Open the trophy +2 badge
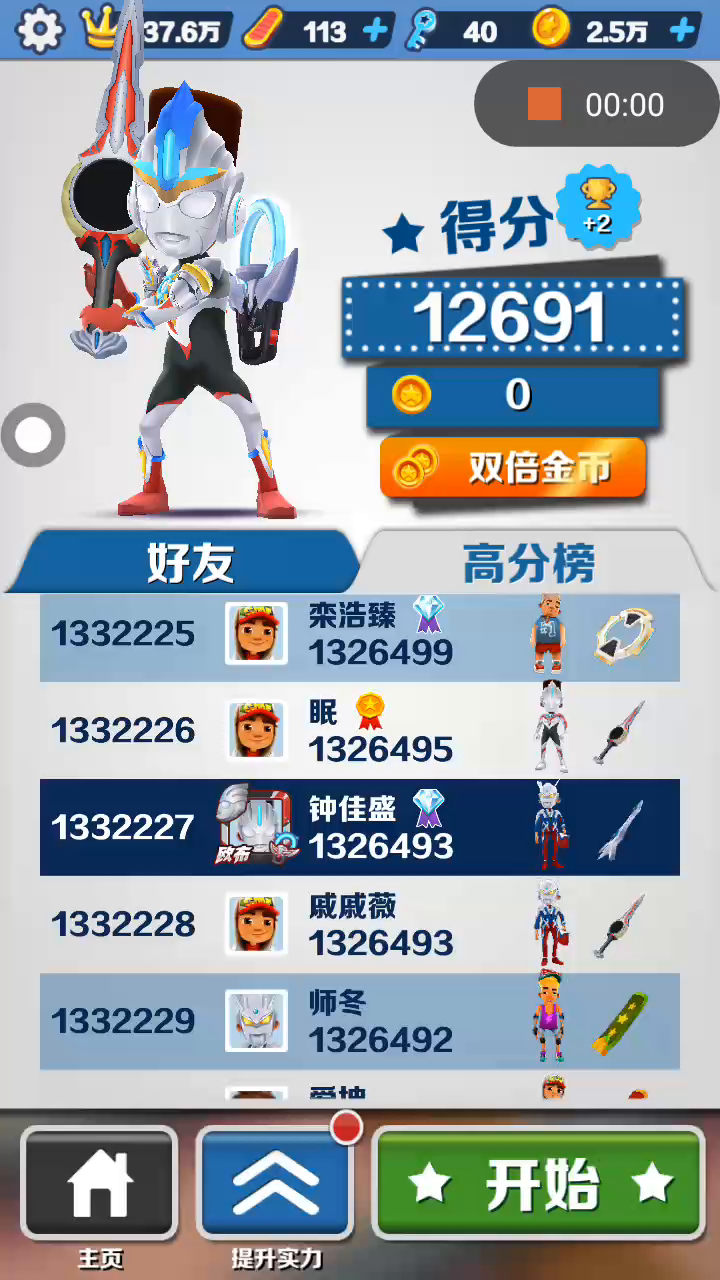The height and width of the screenshot is (1280, 720). (598, 207)
